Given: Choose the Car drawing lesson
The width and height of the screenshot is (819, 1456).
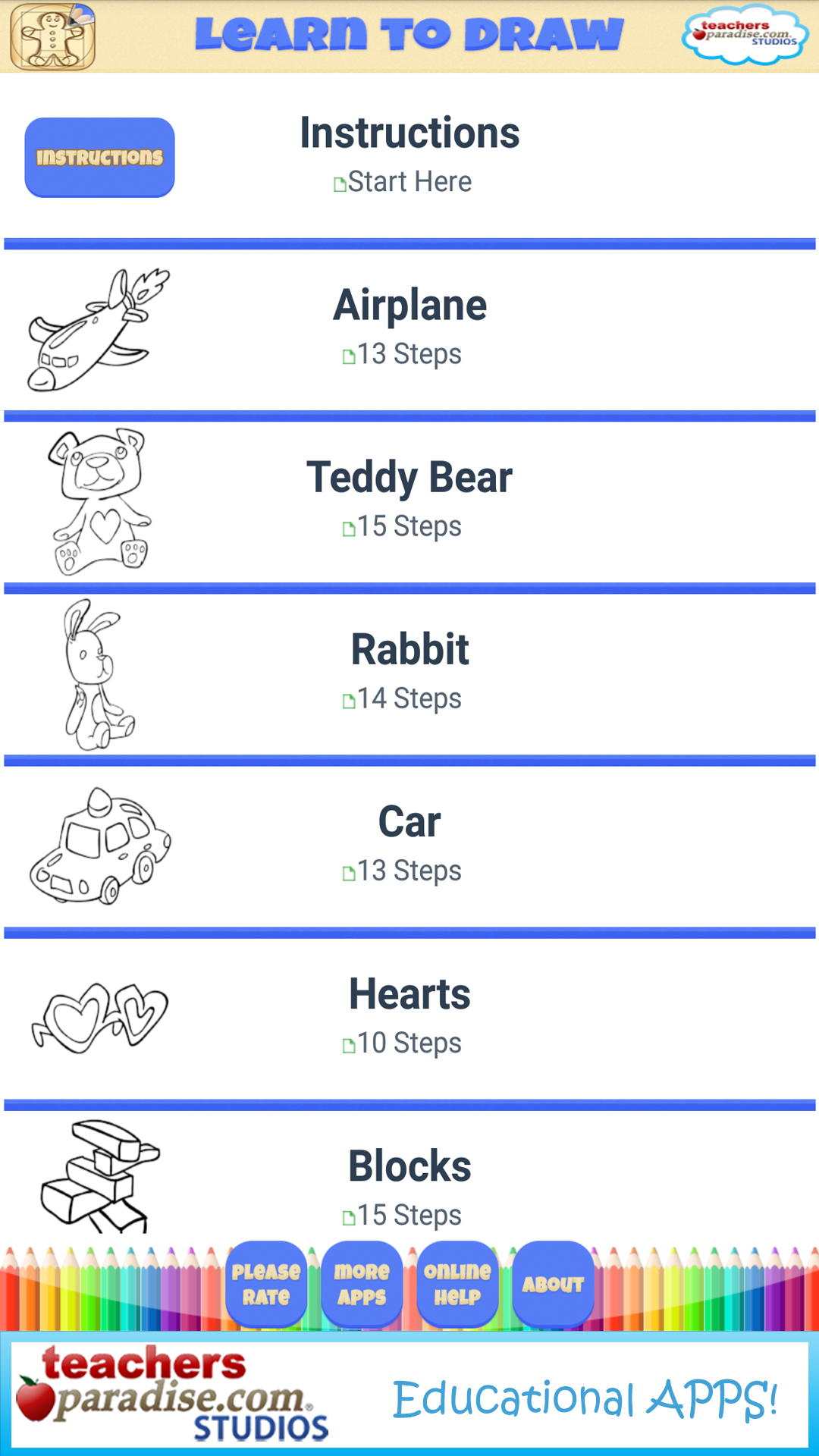Looking at the screenshot, I should pos(409,846).
